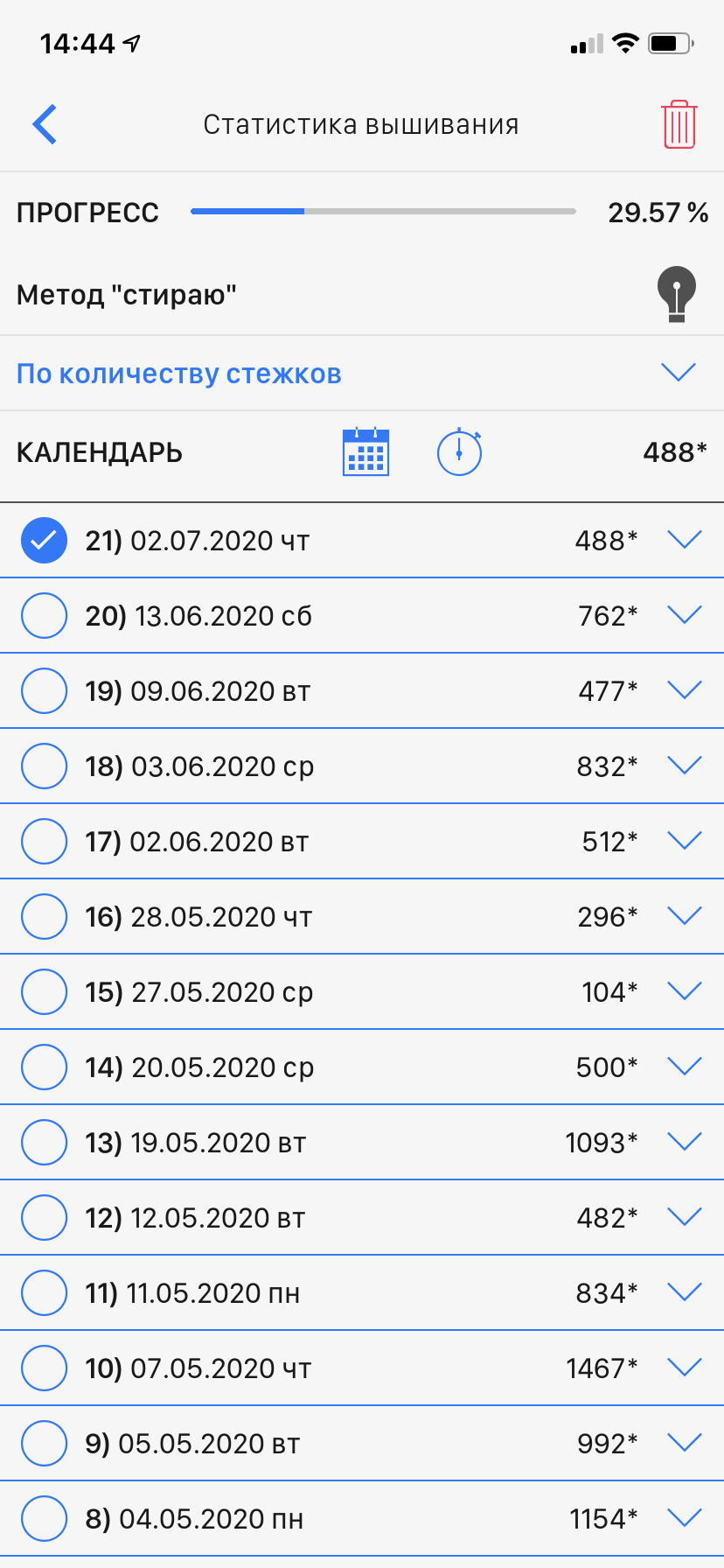724x1568 pixels.
Task: Select the 03.06.2020 ср entry
Action: pos(44,766)
